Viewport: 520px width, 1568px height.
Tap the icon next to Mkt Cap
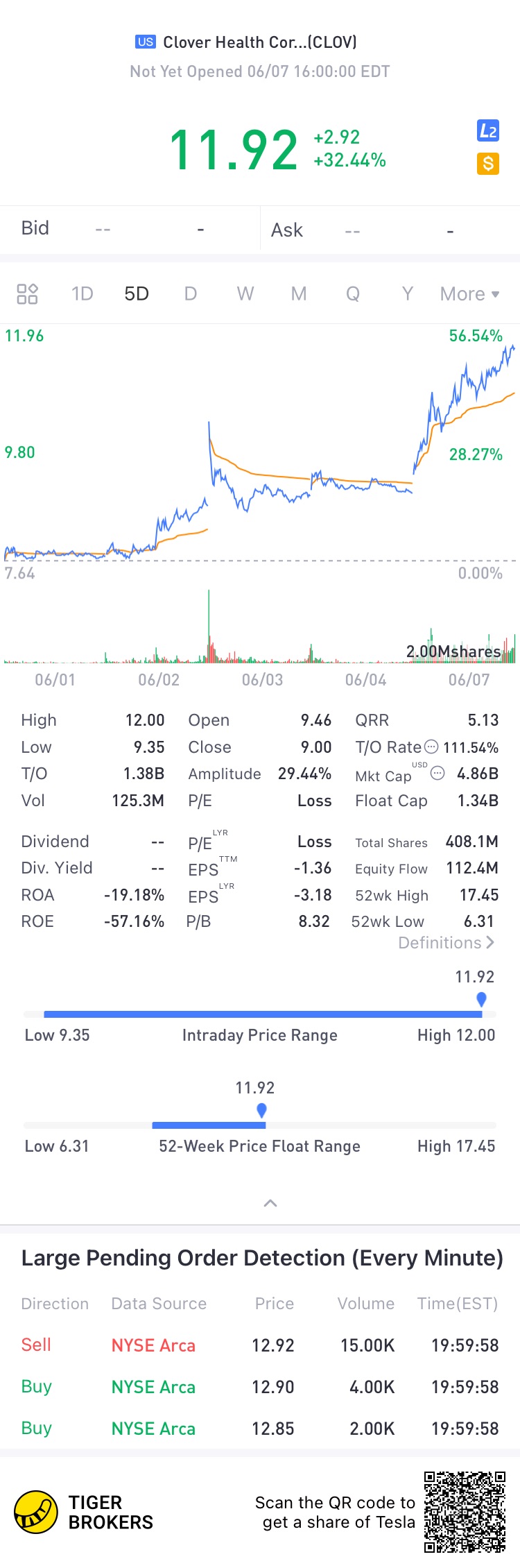point(437,773)
